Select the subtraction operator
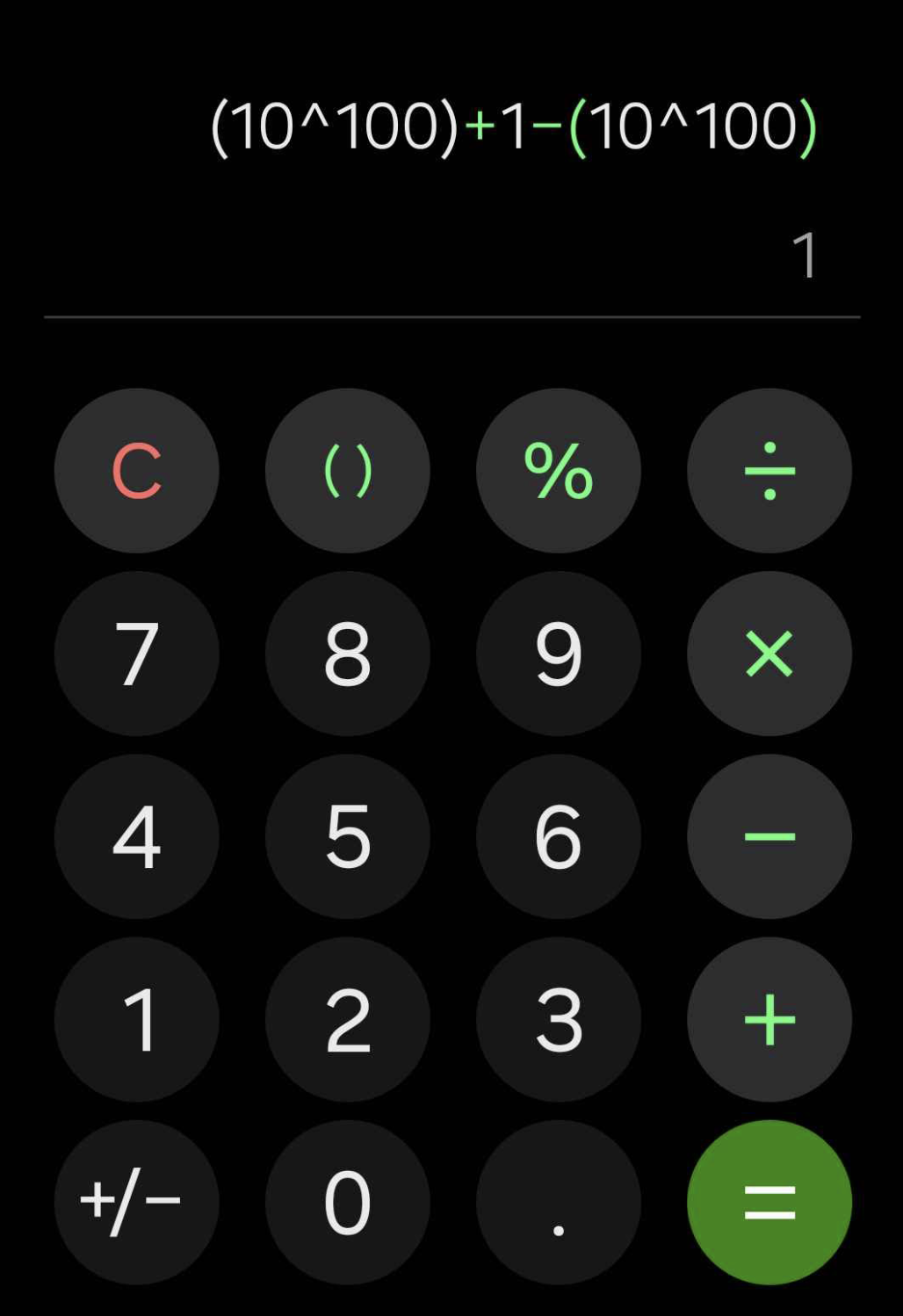 point(769,836)
